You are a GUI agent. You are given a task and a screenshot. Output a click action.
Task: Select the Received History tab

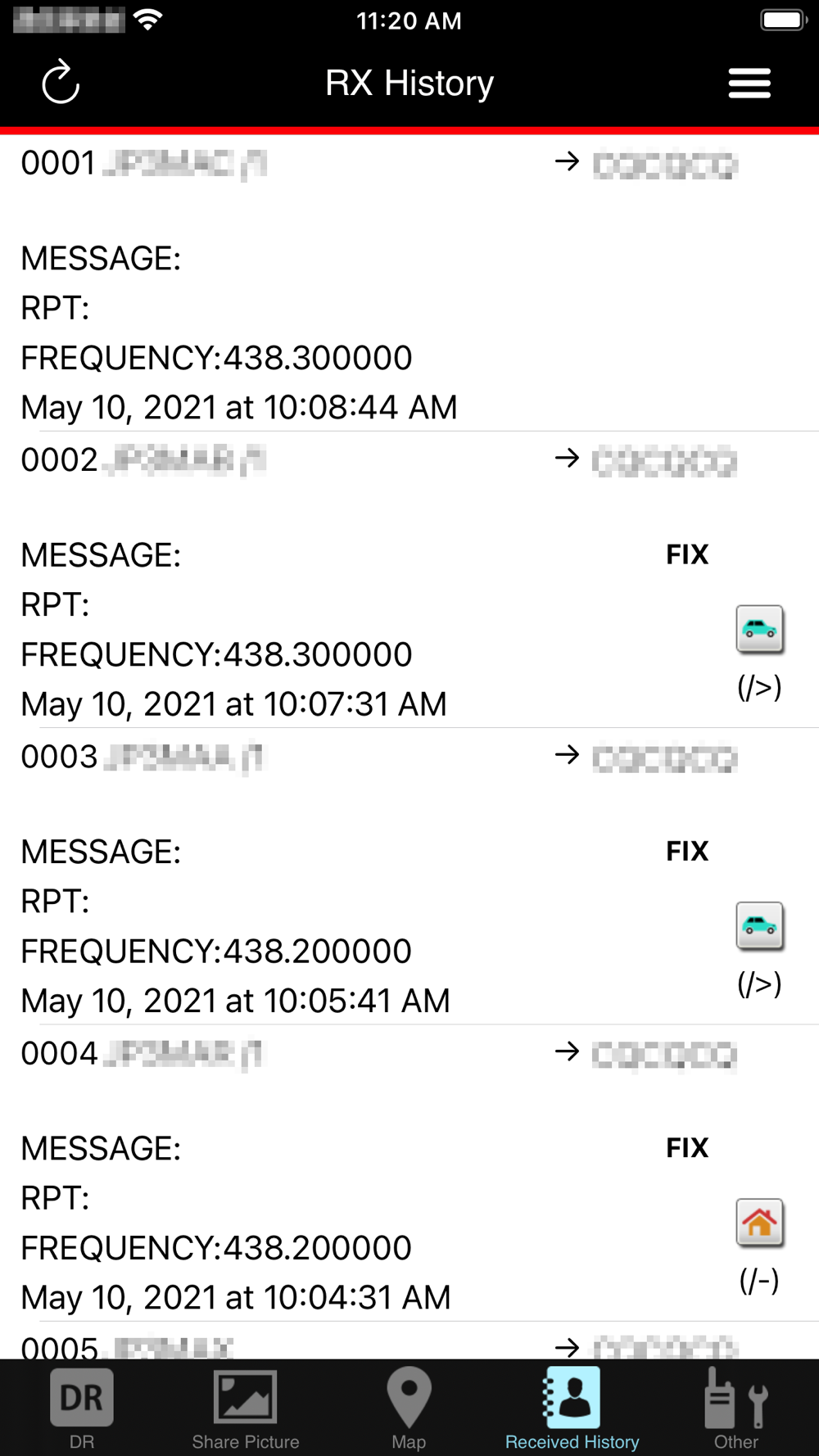pyautogui.click(x=572, y=1409)
